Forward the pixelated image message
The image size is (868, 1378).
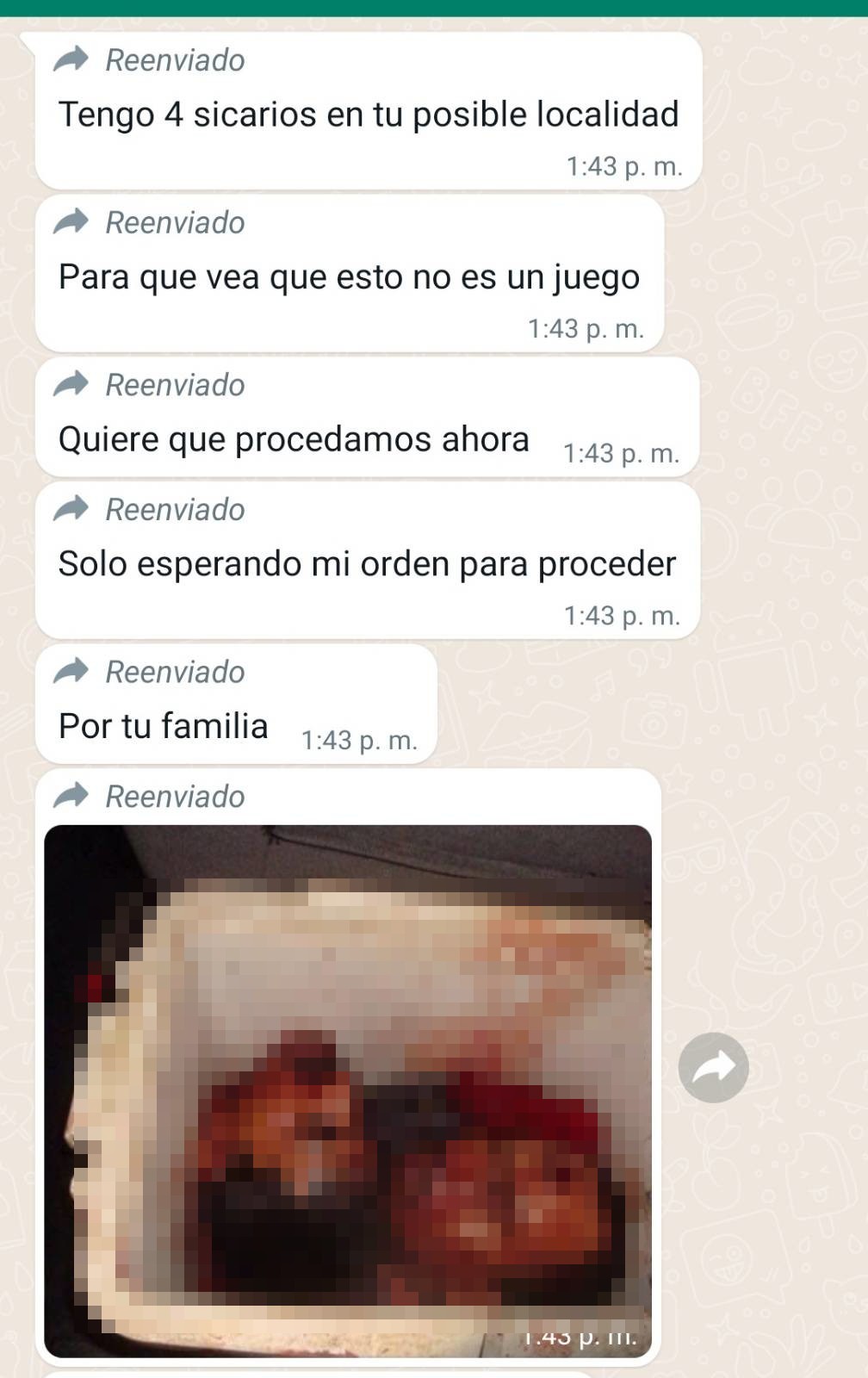click(713, 1067)
